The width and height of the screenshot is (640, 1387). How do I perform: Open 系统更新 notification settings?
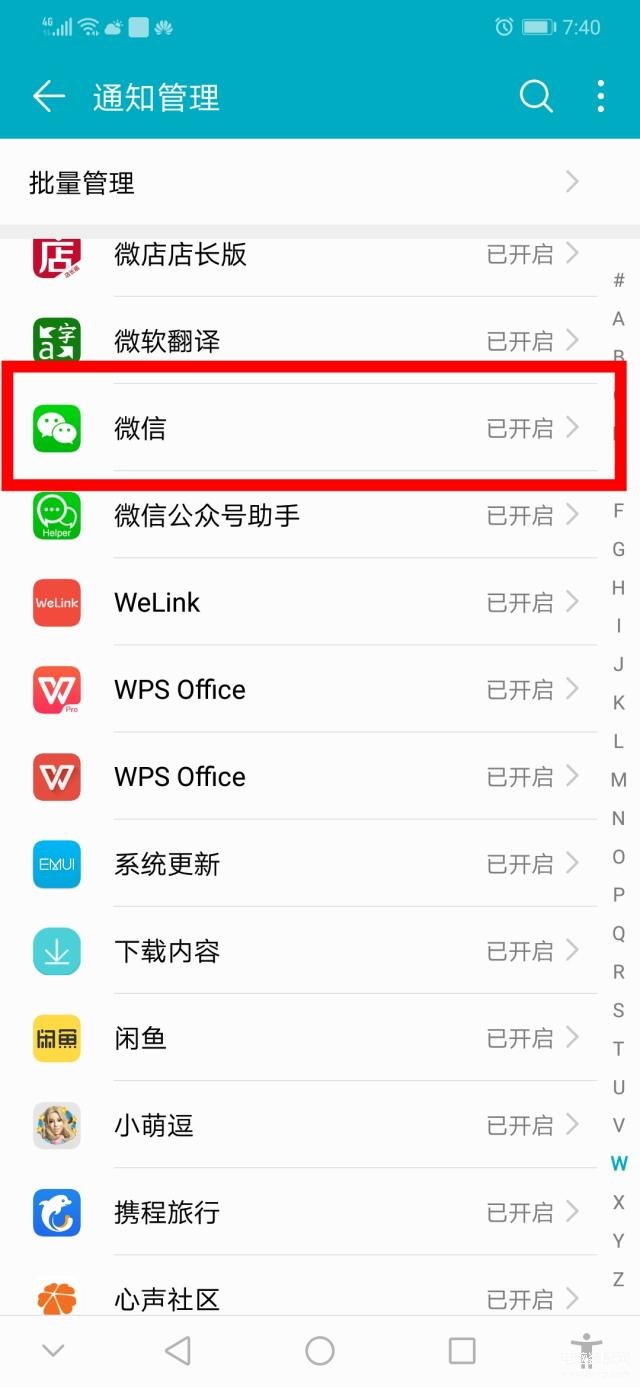pyautogui.click(x=300, y=864)
